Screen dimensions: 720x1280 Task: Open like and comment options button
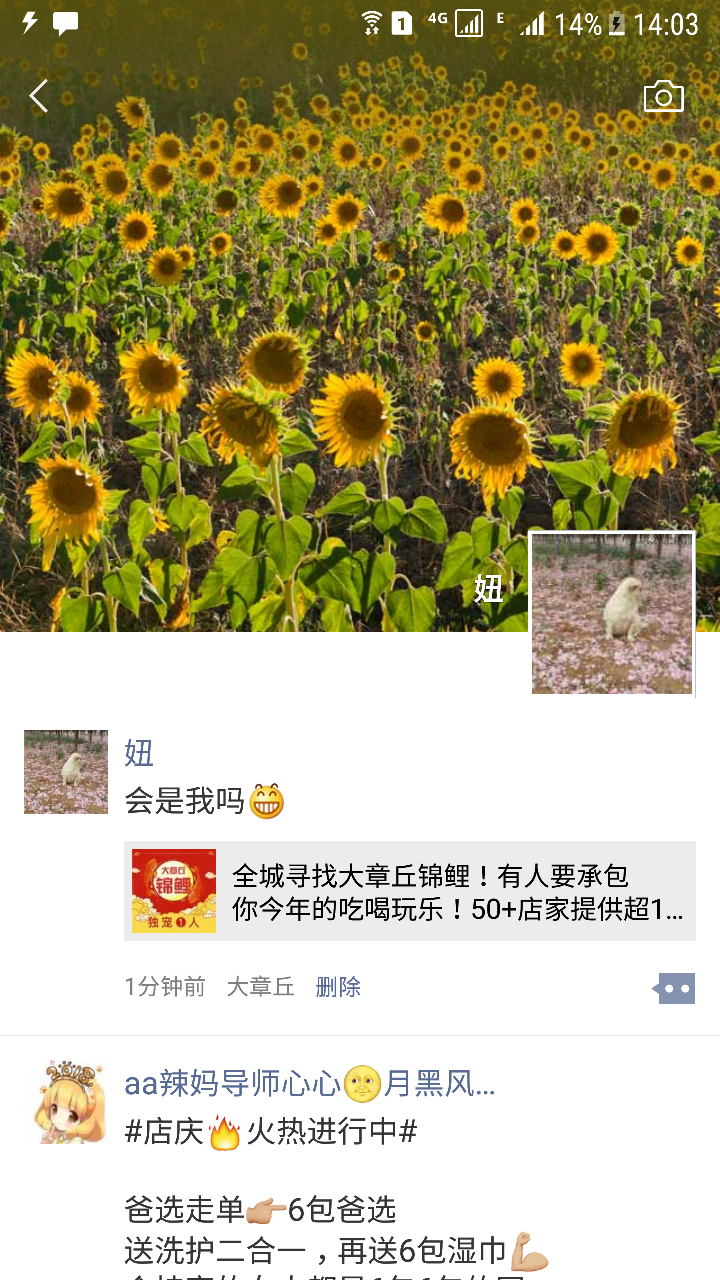(x=676, y=988)
